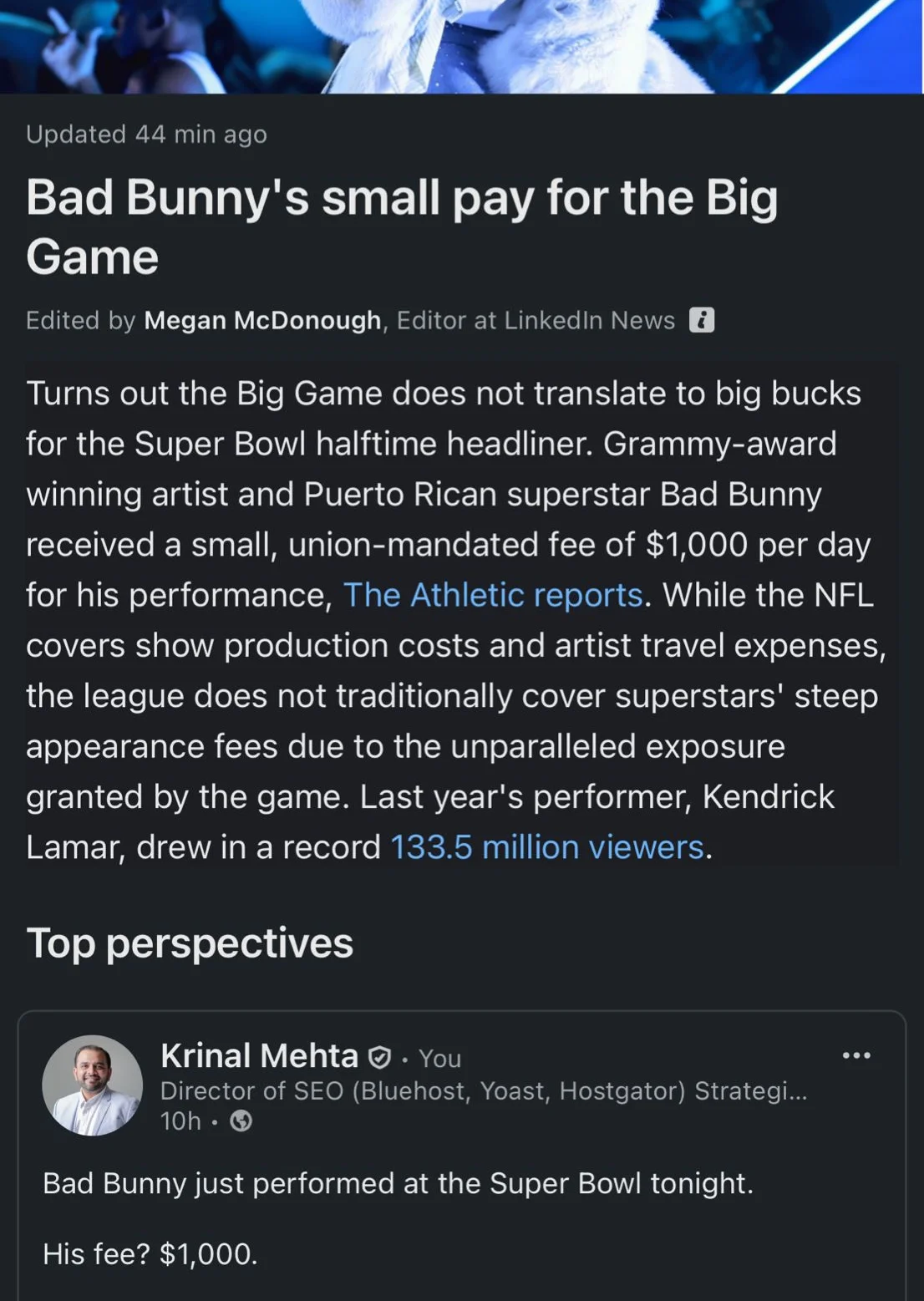Open the LinkedIn News editor info icon
The width and height of the screenshot is (924, 1301).
click(x=703, y=320)
